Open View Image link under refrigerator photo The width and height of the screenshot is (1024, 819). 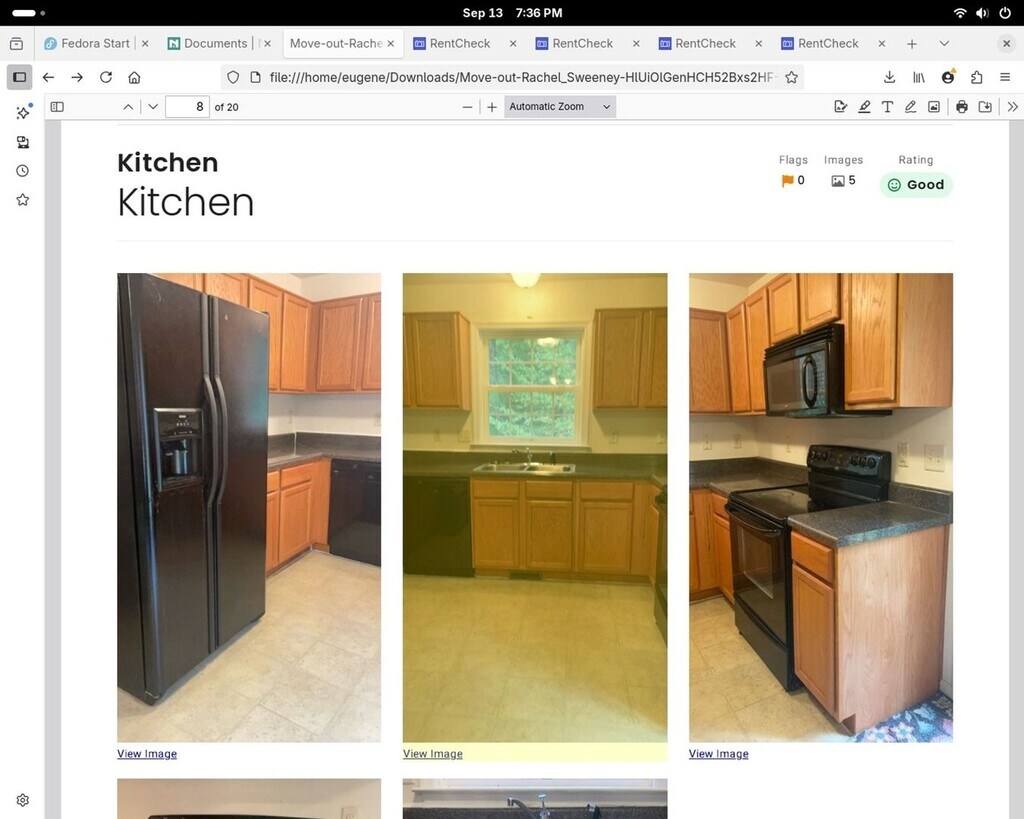(147, 754)
